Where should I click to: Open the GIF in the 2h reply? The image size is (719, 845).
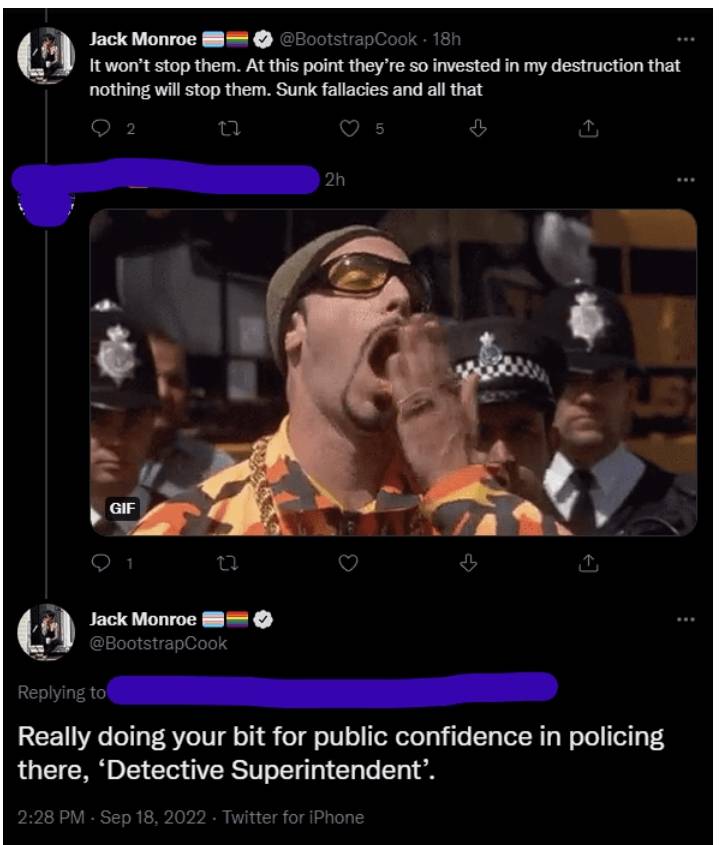click(x=393, y=372)
